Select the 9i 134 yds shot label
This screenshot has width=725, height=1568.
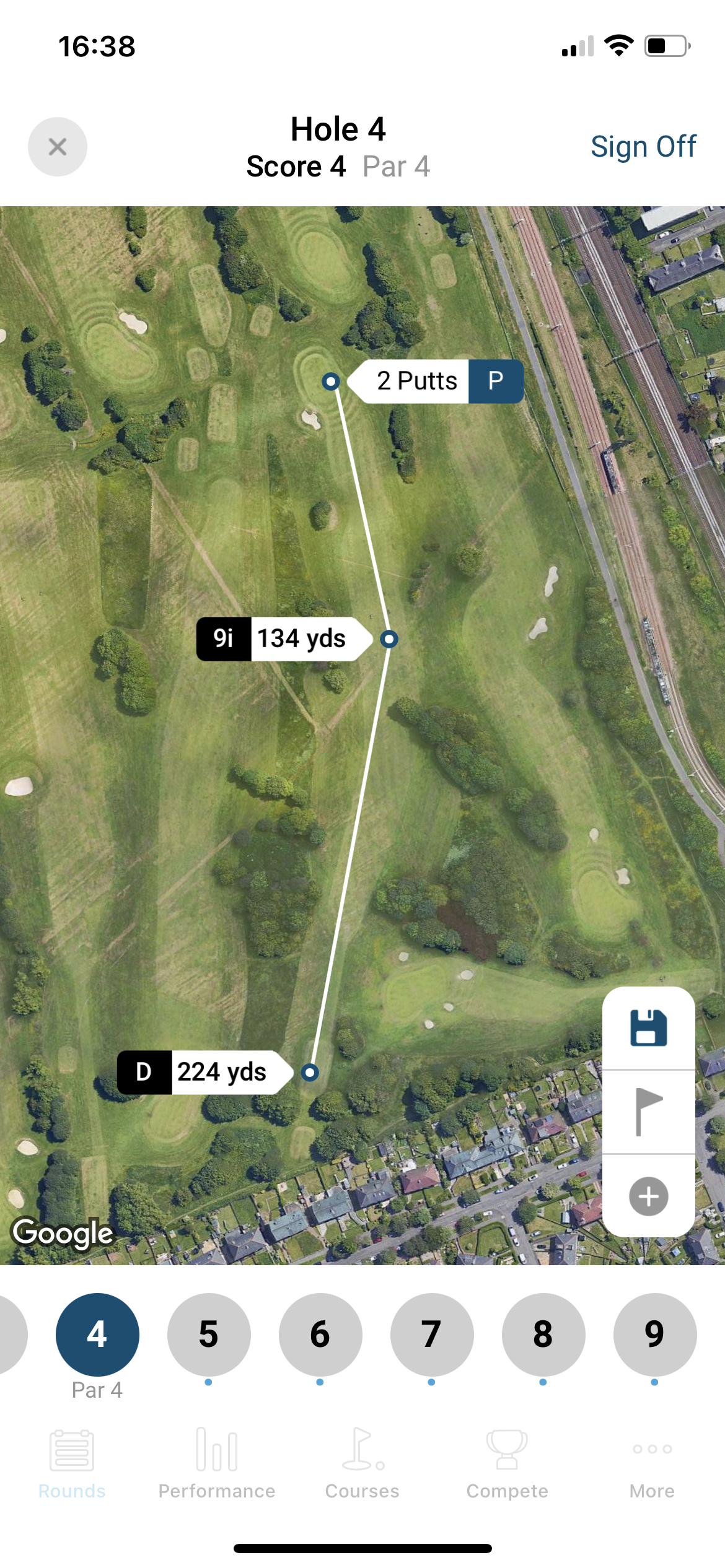[x=284, y=638]
